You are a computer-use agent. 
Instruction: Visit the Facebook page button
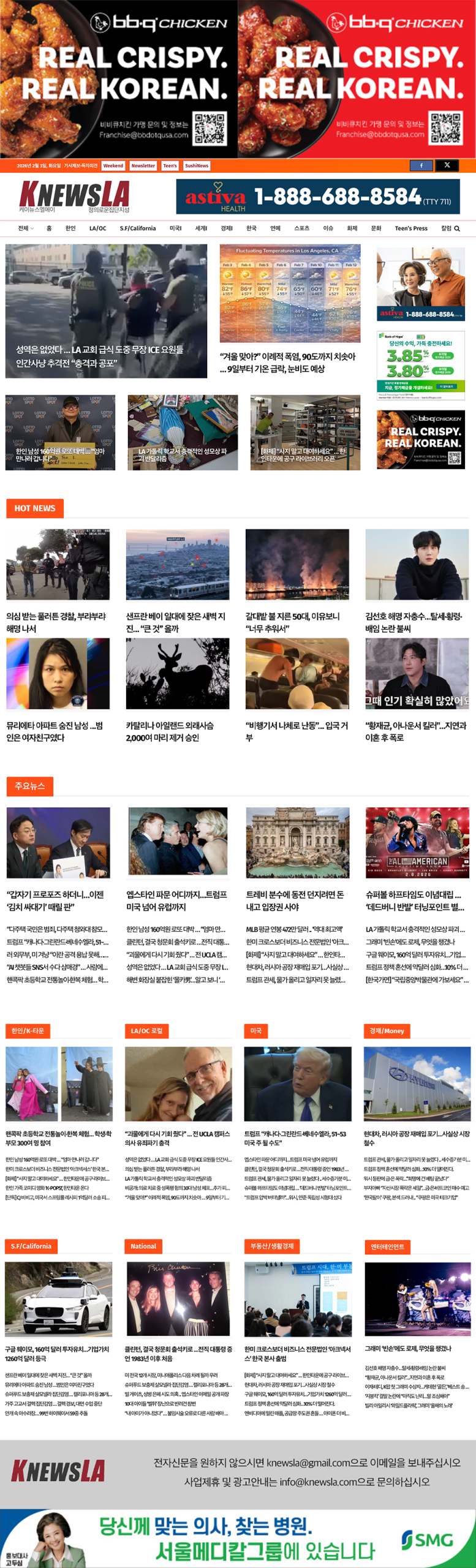421,165
